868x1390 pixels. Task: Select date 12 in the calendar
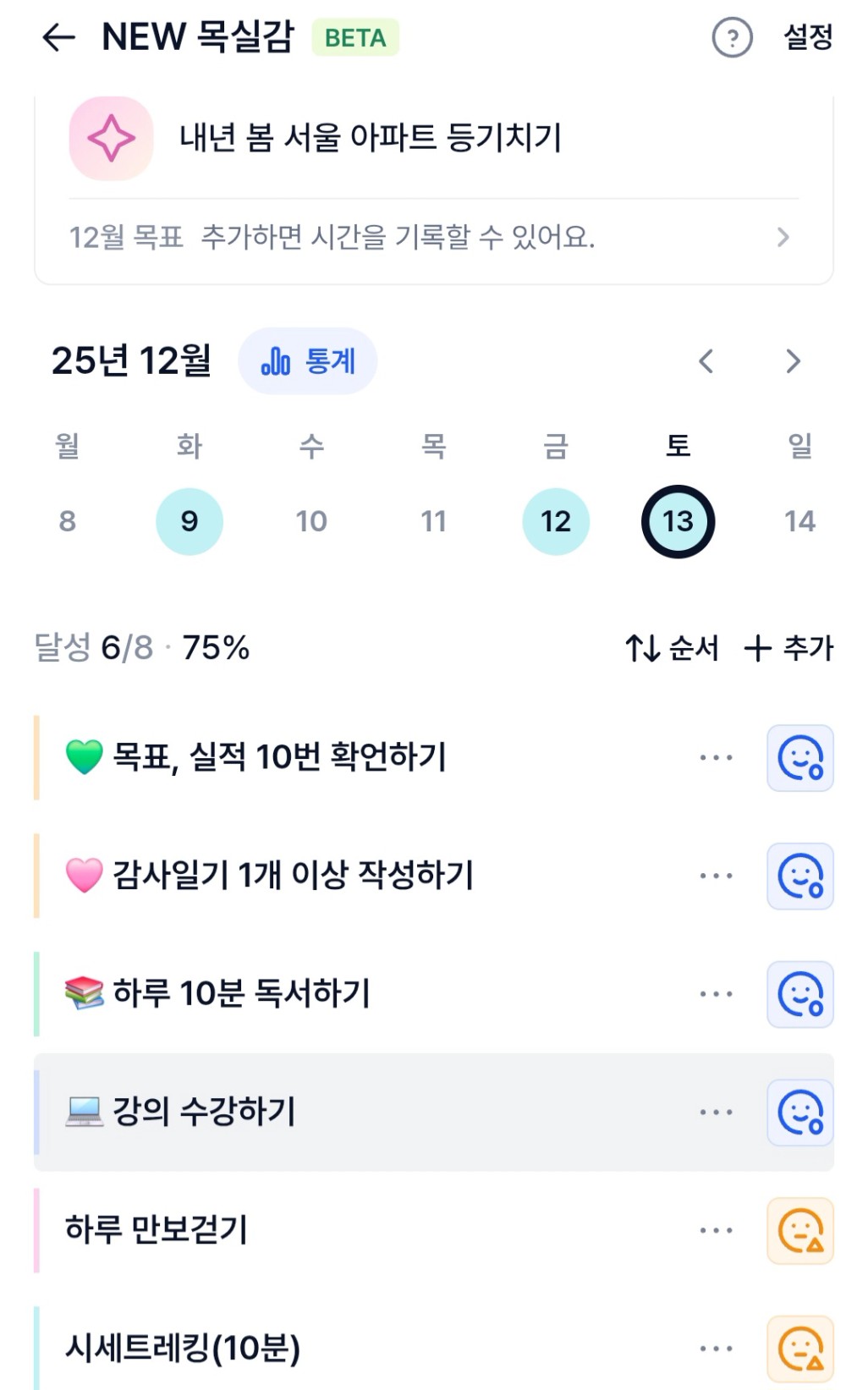tap(556, 521)
